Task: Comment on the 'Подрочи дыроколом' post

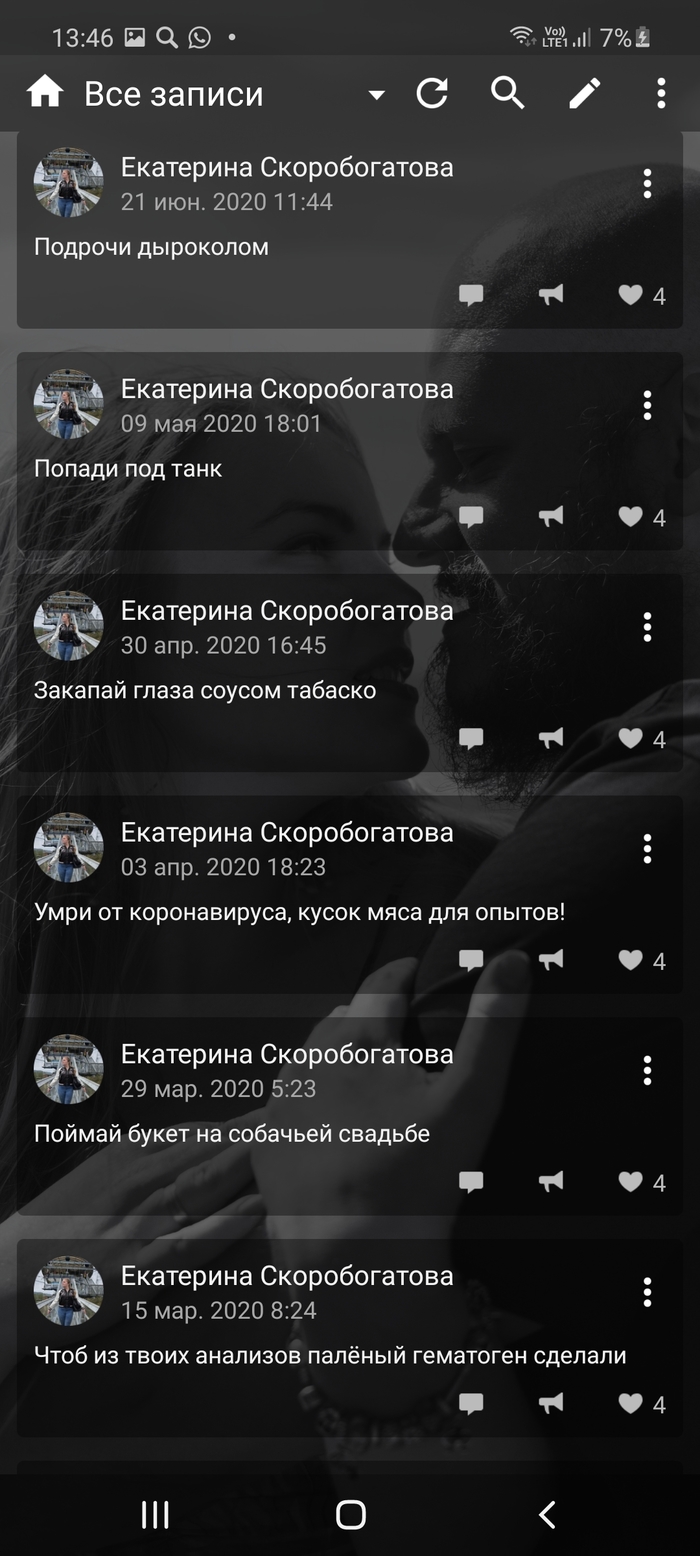Action: click(471, 295)
